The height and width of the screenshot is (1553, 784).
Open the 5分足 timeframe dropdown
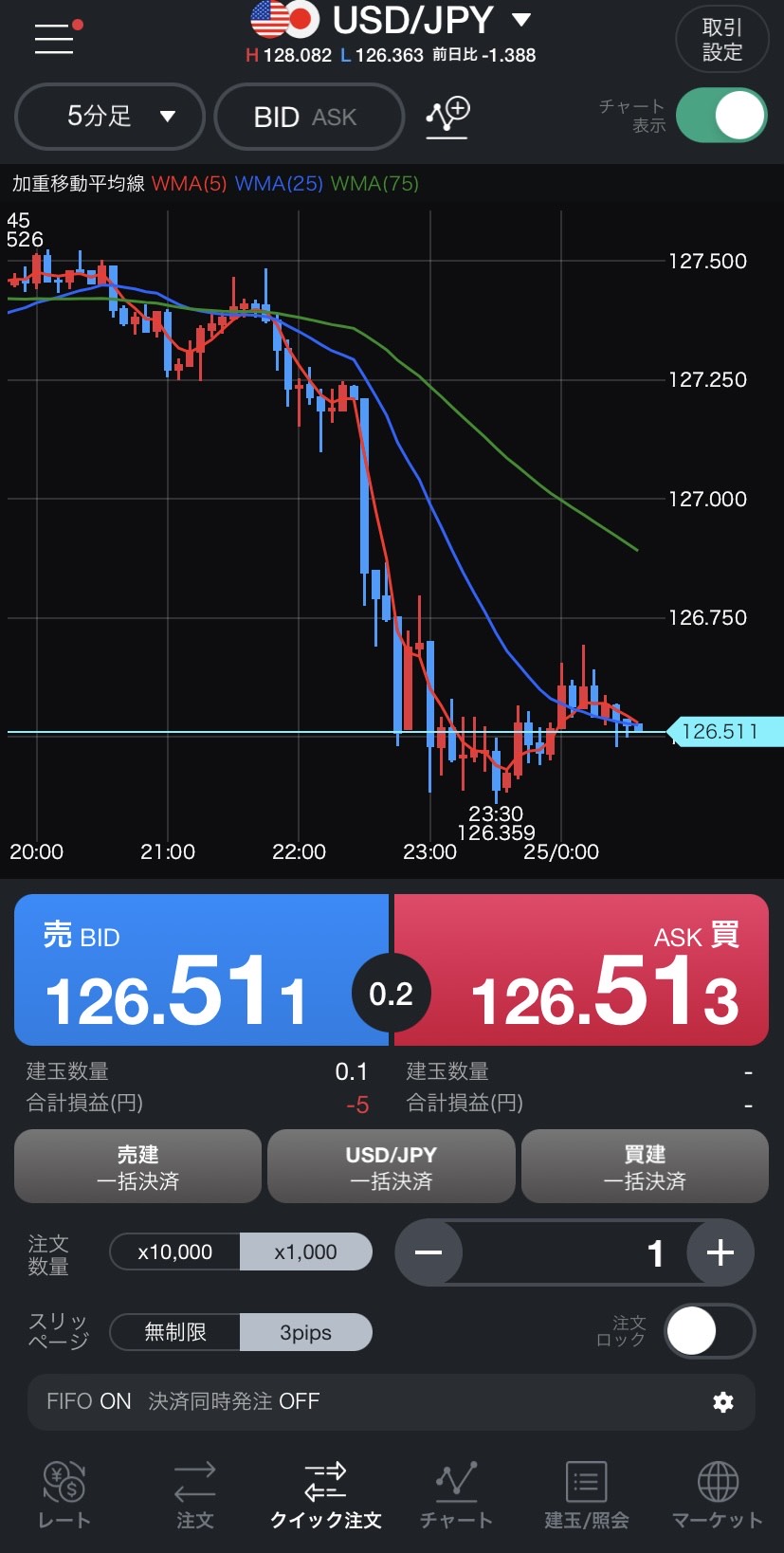[109, 116]
